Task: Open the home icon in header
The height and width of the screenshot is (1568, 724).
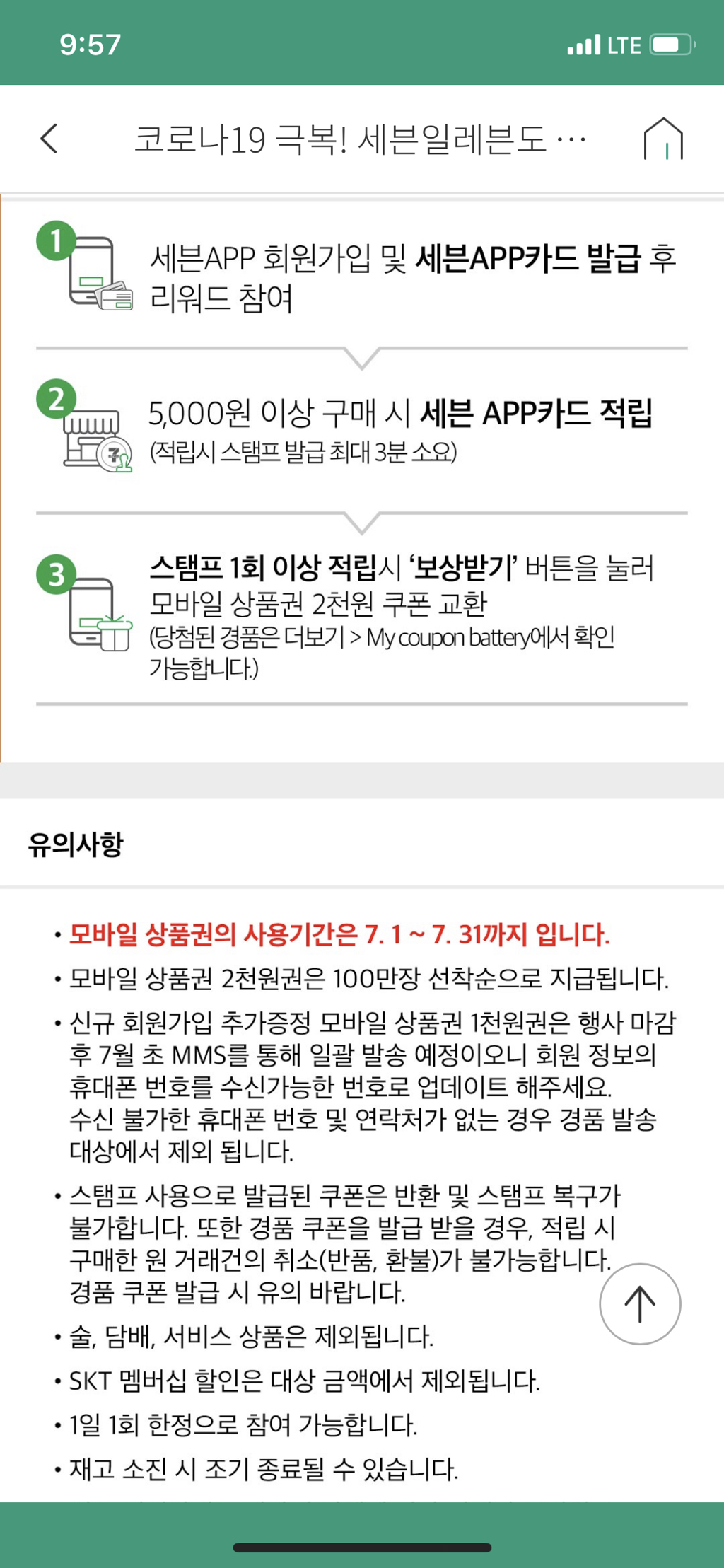Action: pos(662,139)
